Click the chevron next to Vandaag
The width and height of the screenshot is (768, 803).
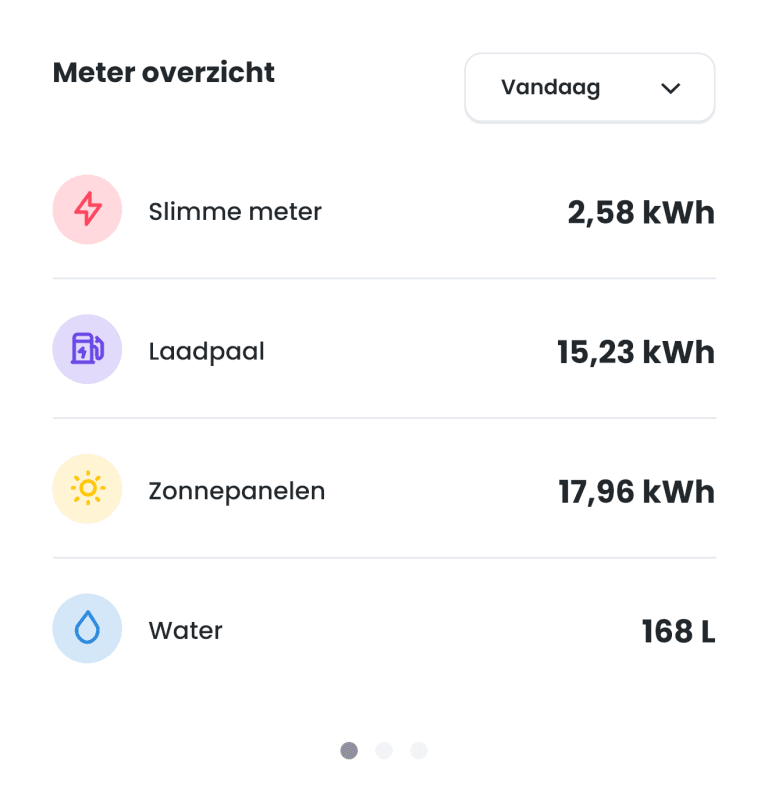672,88
